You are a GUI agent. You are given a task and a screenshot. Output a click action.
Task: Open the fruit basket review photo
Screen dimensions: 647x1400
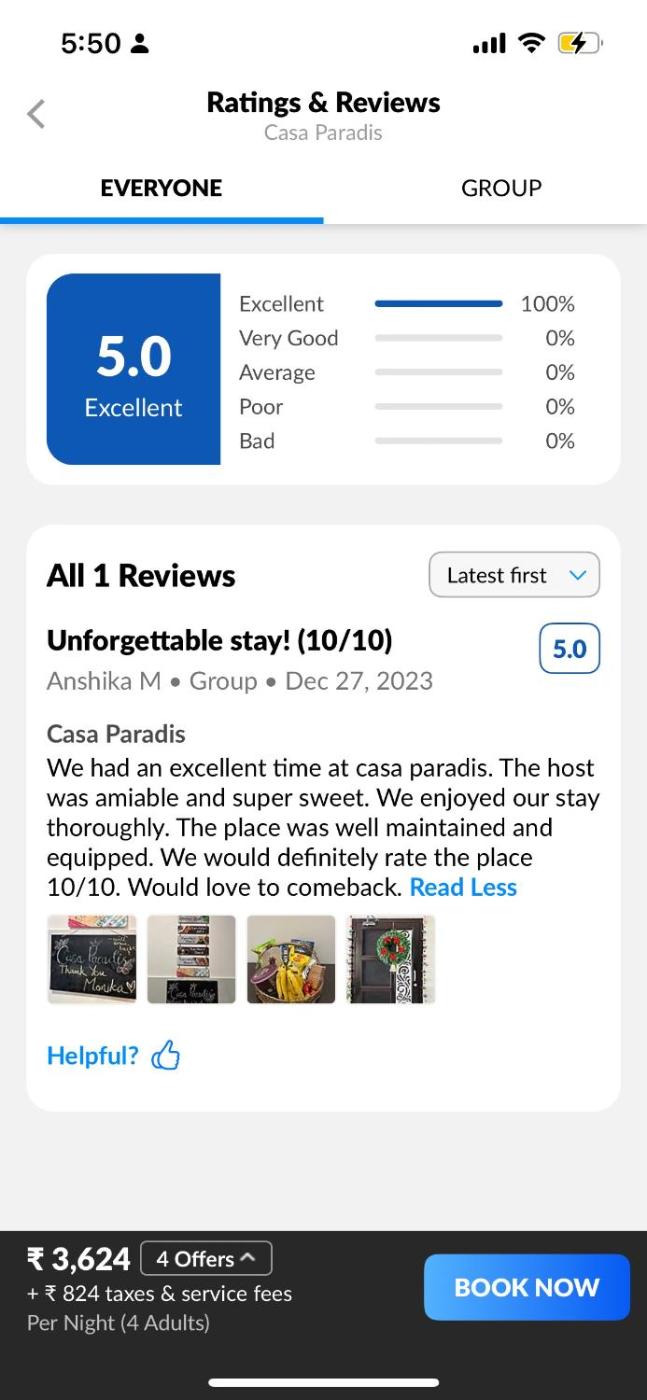291,959
